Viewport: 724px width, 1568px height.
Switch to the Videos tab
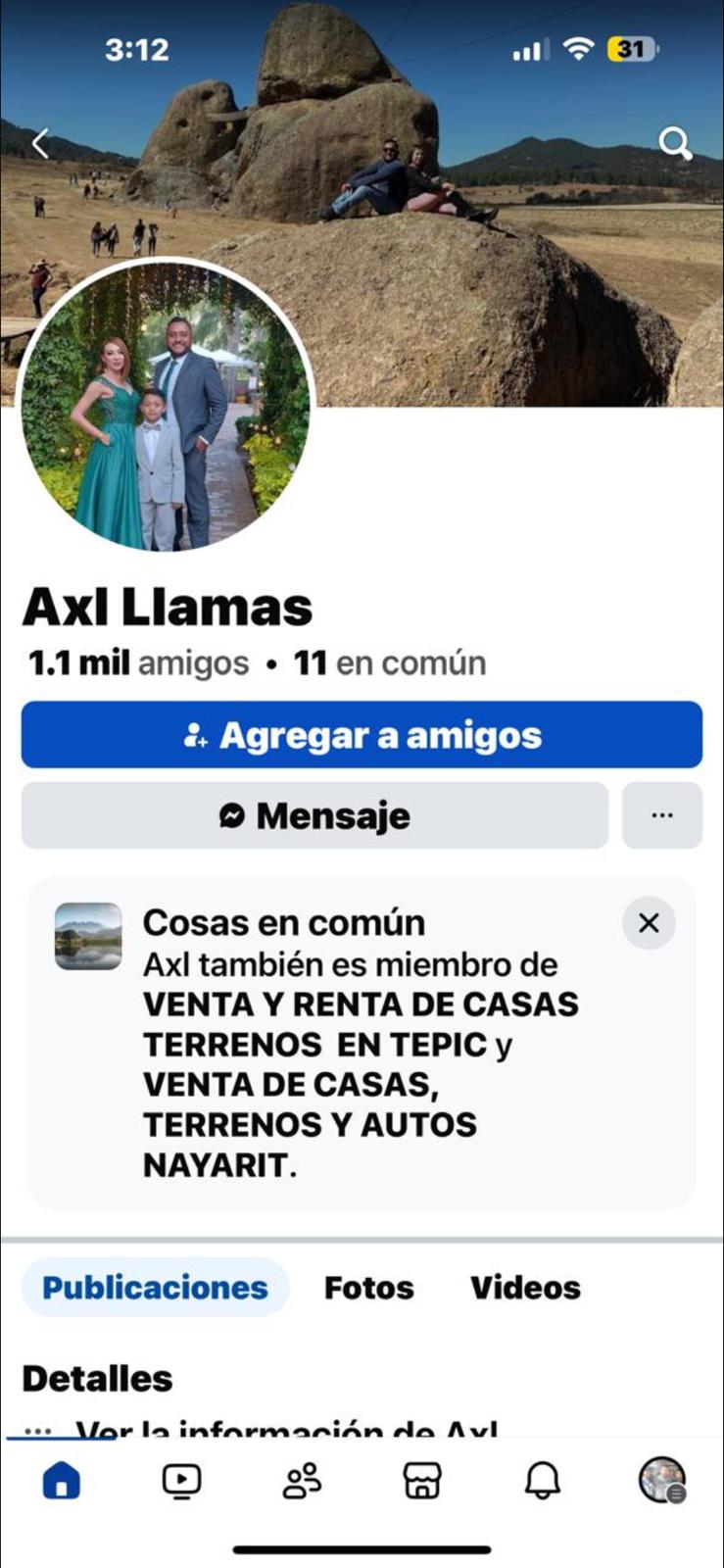pos(525,1287)
